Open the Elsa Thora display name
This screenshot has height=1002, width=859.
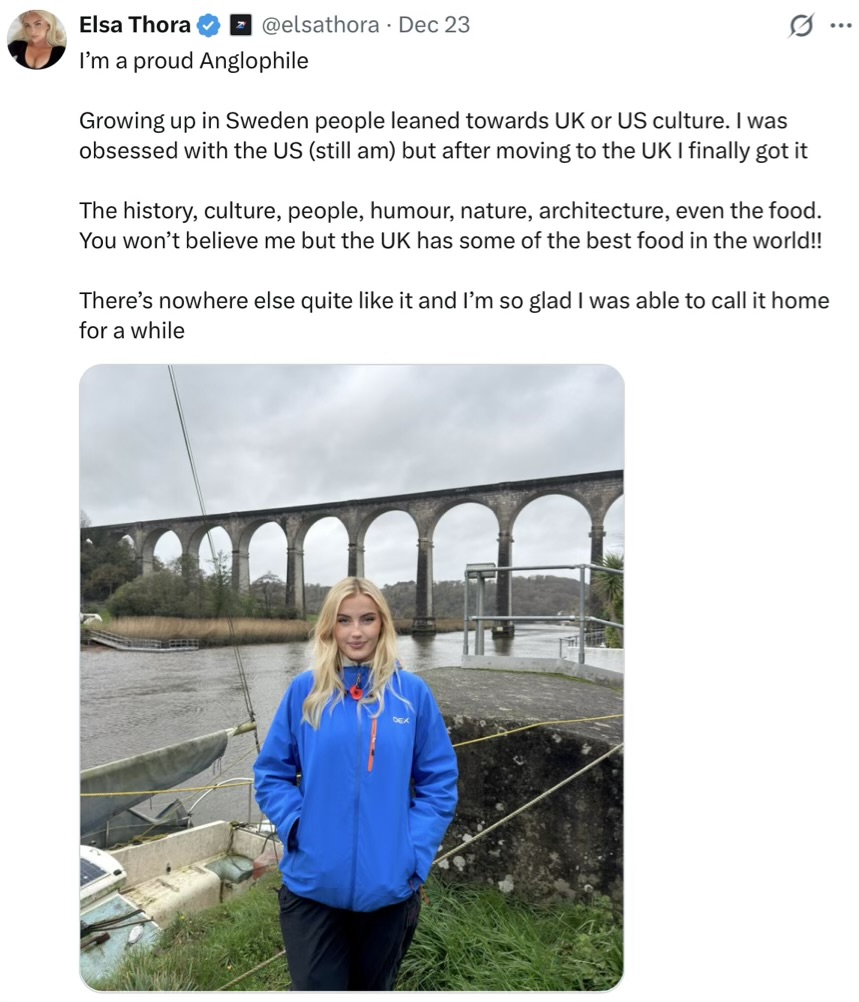pos(134,25)
